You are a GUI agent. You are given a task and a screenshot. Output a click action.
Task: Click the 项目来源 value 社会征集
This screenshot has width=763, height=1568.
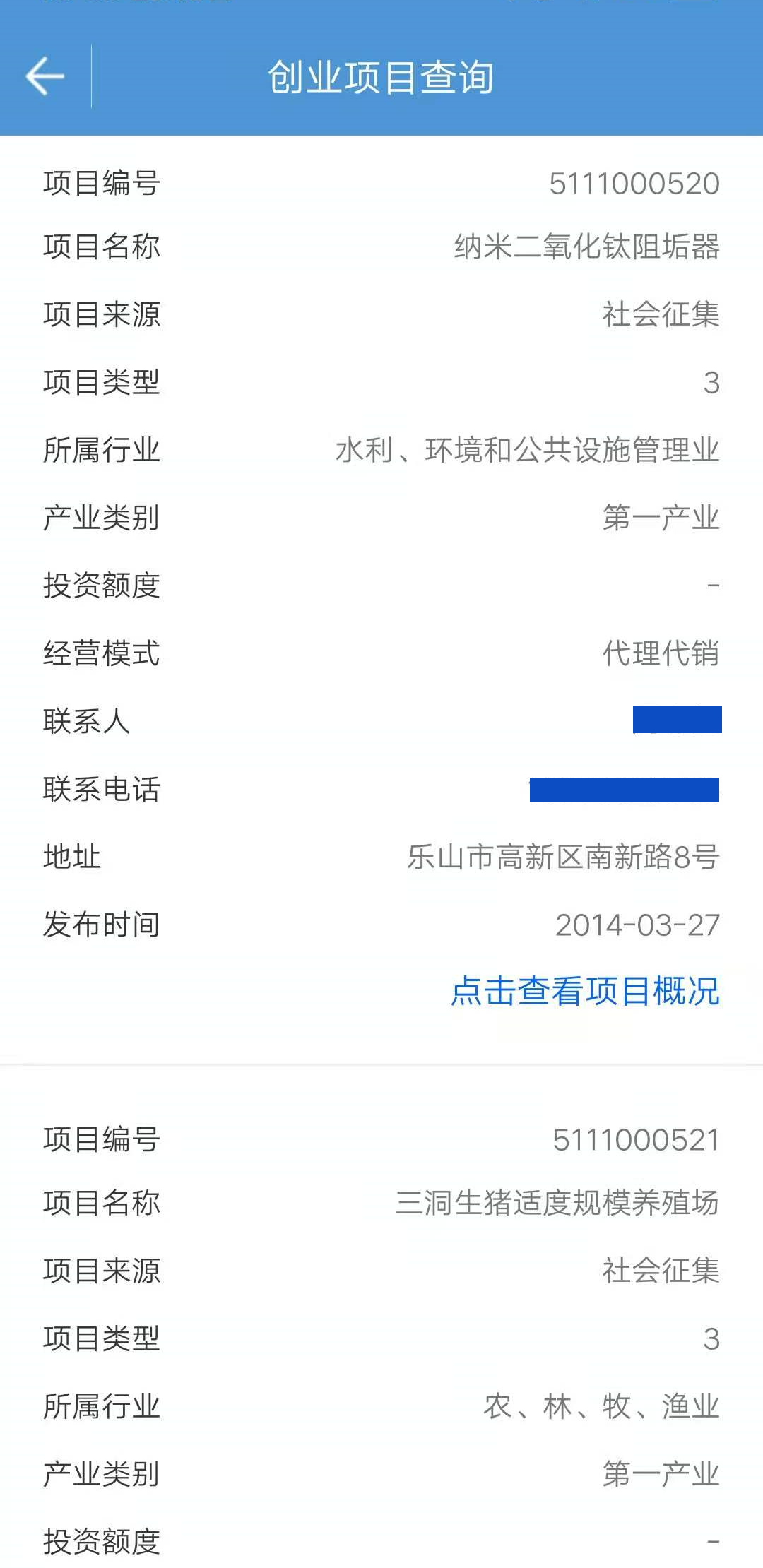pyautogui.click(x=661, y=316)
